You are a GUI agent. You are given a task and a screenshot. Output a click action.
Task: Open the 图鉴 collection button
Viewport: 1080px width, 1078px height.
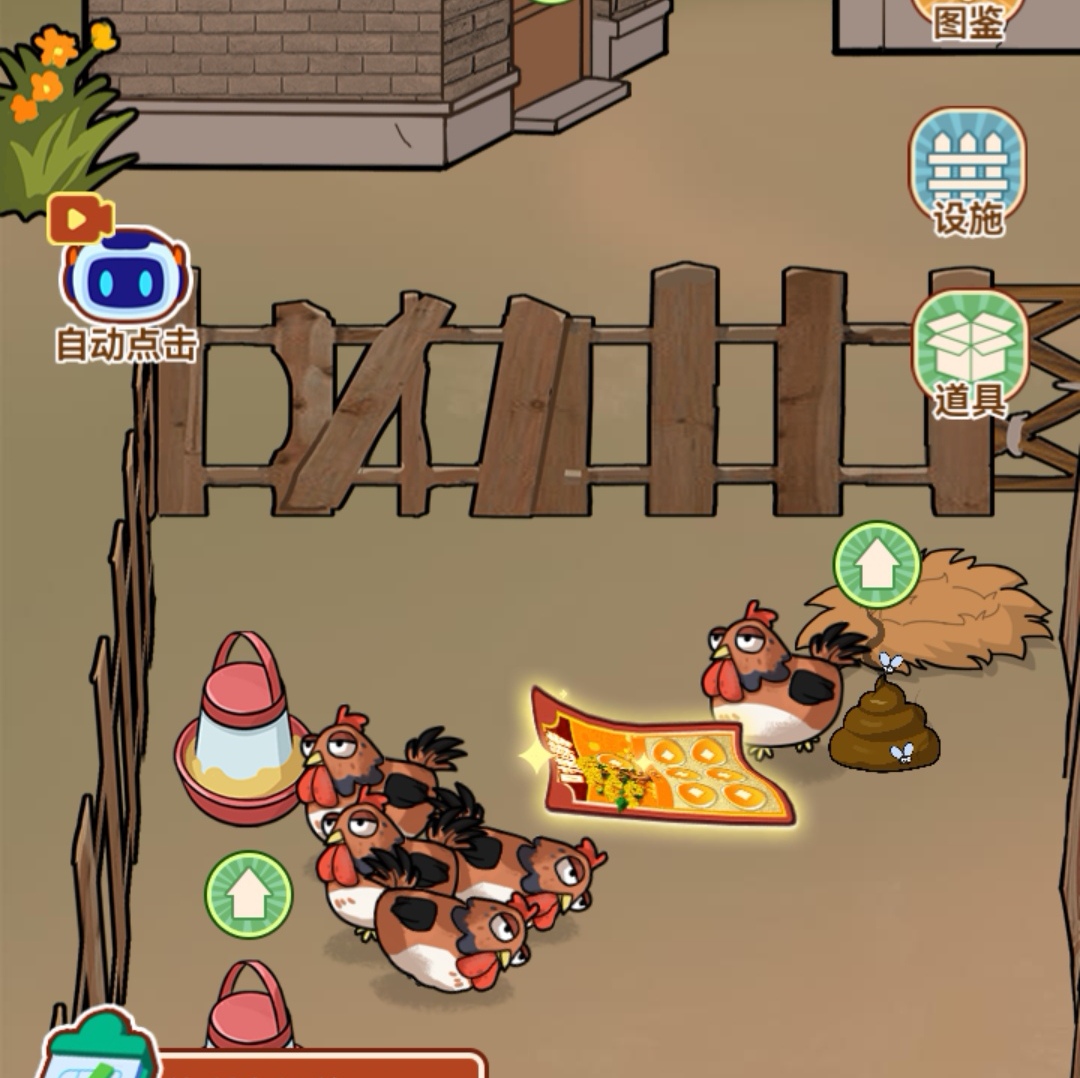968,19
